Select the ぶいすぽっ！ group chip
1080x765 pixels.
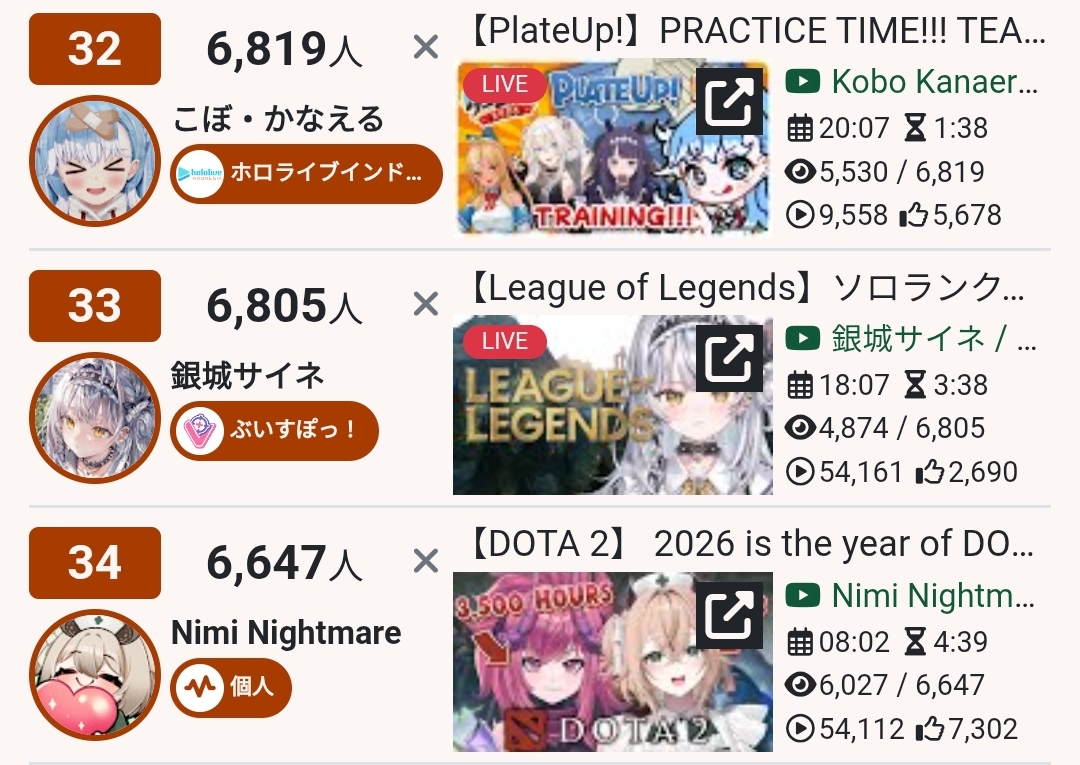[x=274, y=430]
